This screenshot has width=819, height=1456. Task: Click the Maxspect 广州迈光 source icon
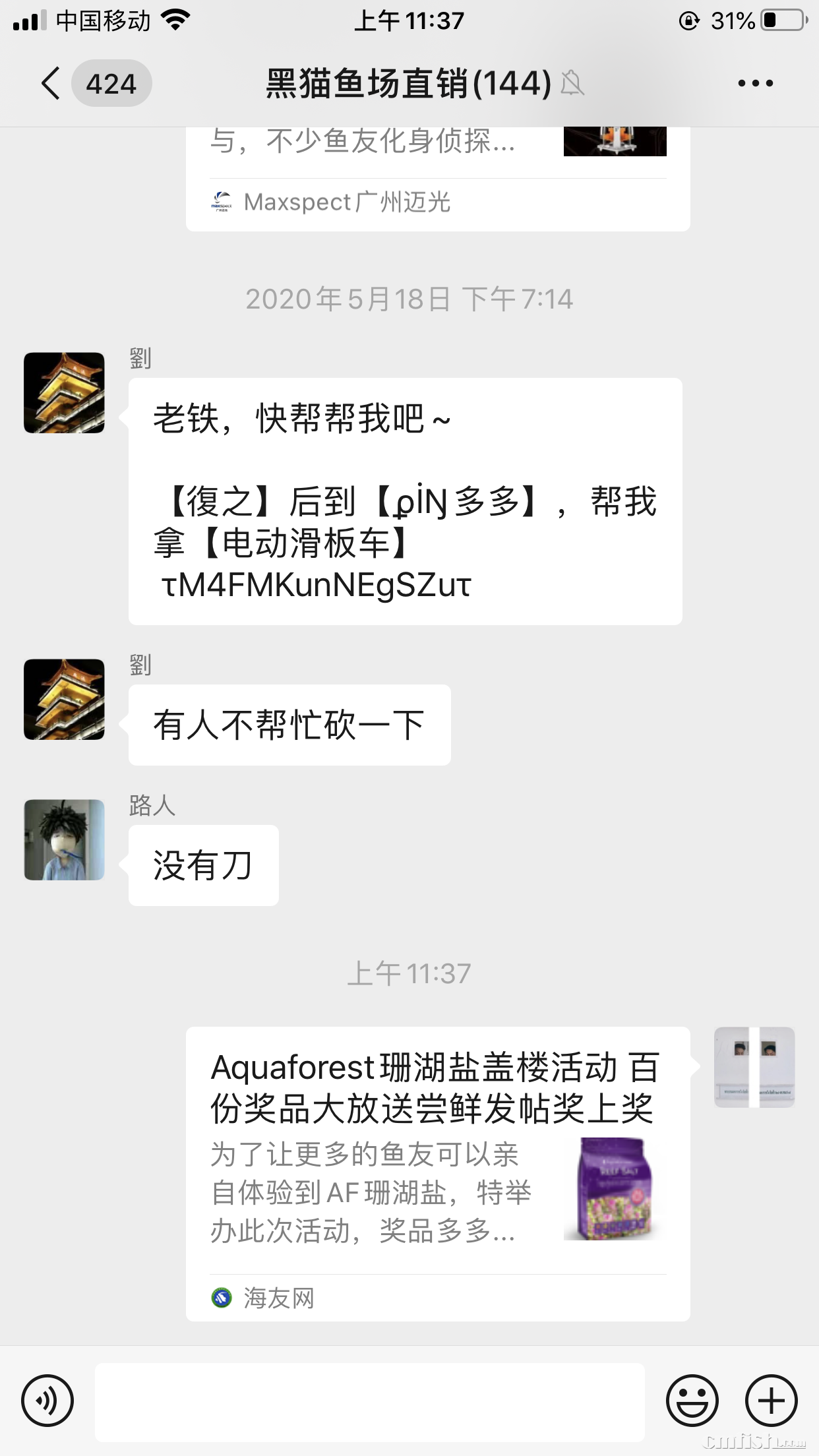coord(222,200)
